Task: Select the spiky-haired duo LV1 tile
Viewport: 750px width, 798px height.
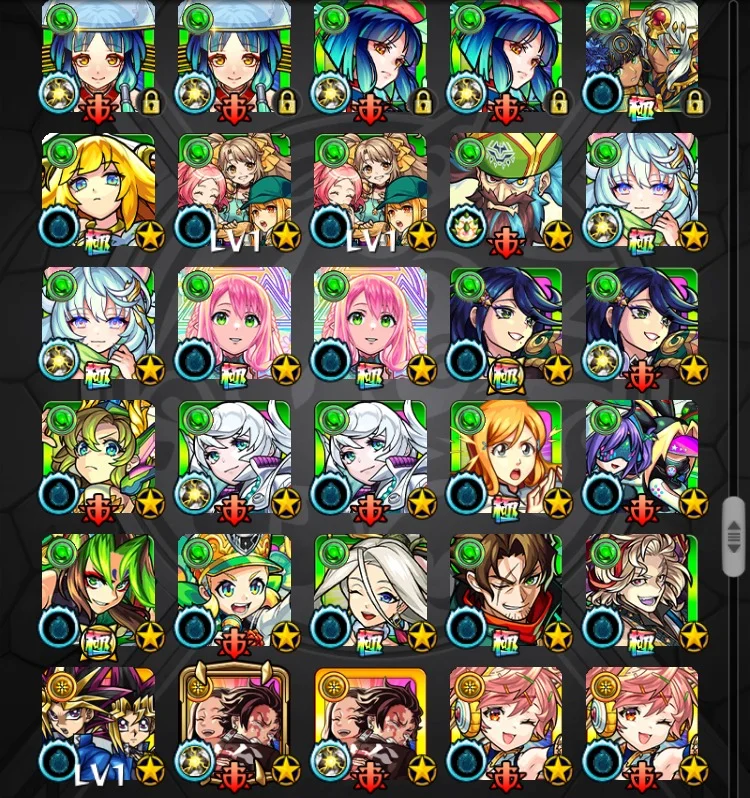Action: coord(98,724)
